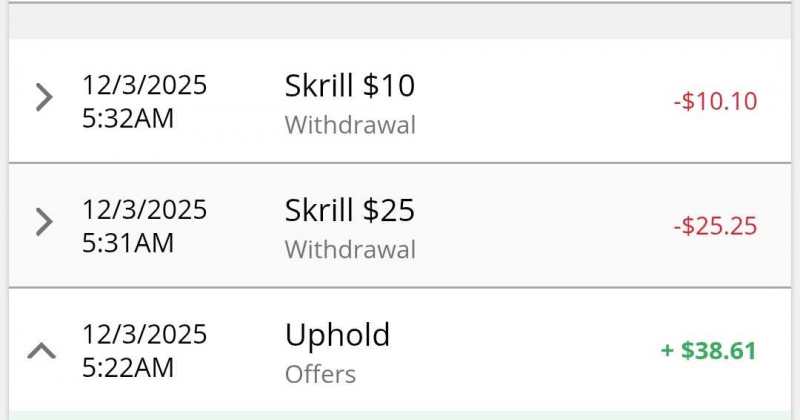Image resolution: width=800 pixels, height=420 pixels.
Task: Expand the Skrill $25 withdrawal row
Action: (x=43, y=222)
